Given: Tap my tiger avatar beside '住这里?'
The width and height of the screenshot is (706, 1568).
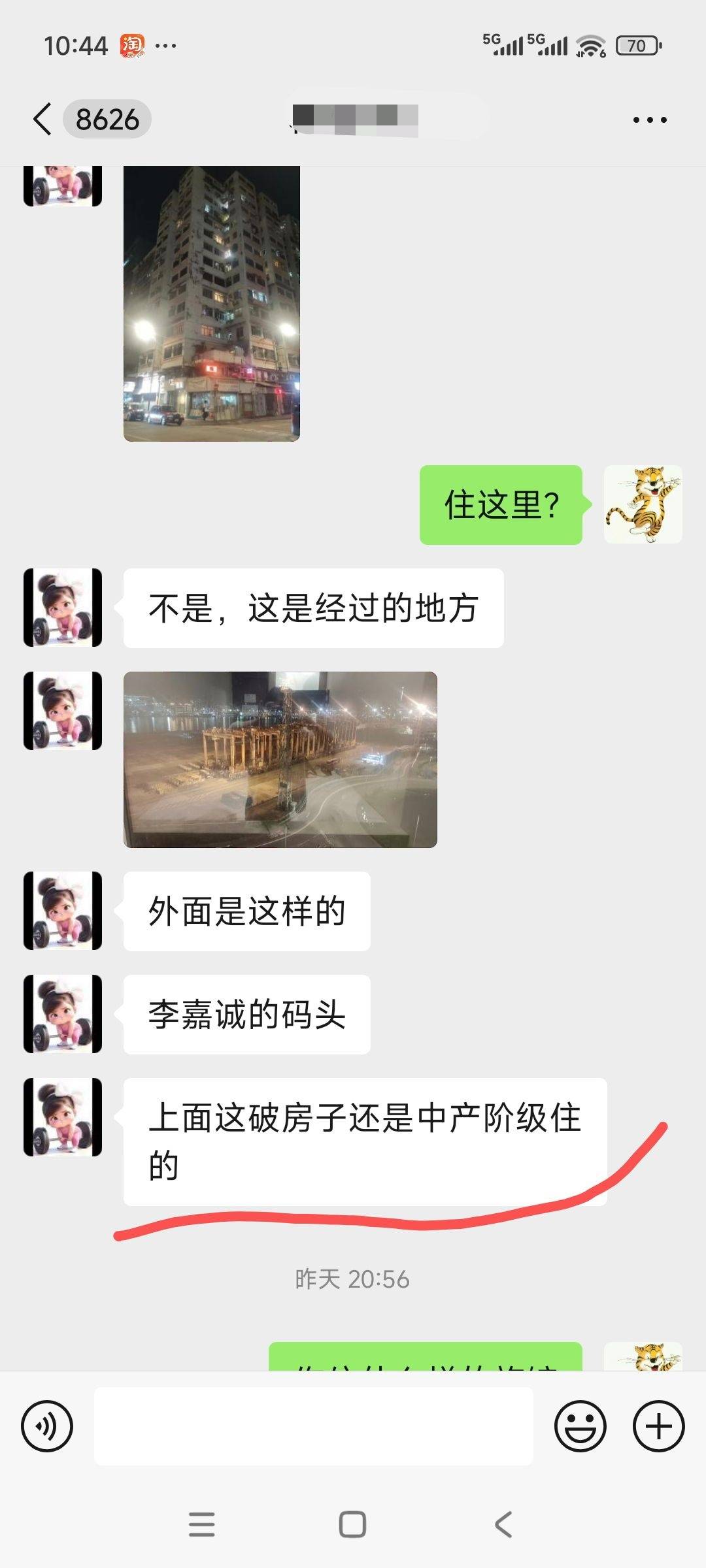Looking at the screenshot, I should tap(643, 504).
